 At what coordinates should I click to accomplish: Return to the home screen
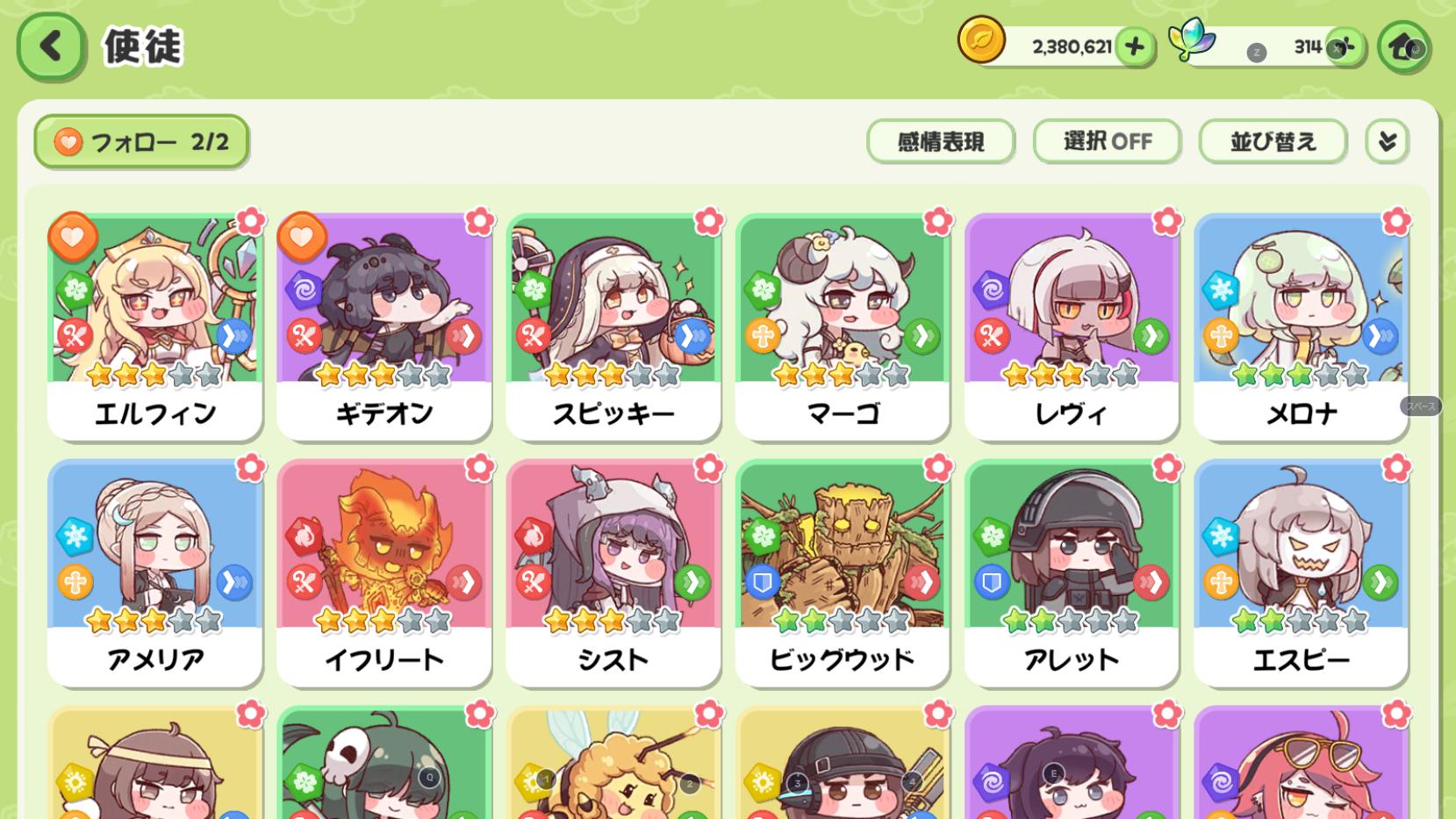[x=1403, y=47]
